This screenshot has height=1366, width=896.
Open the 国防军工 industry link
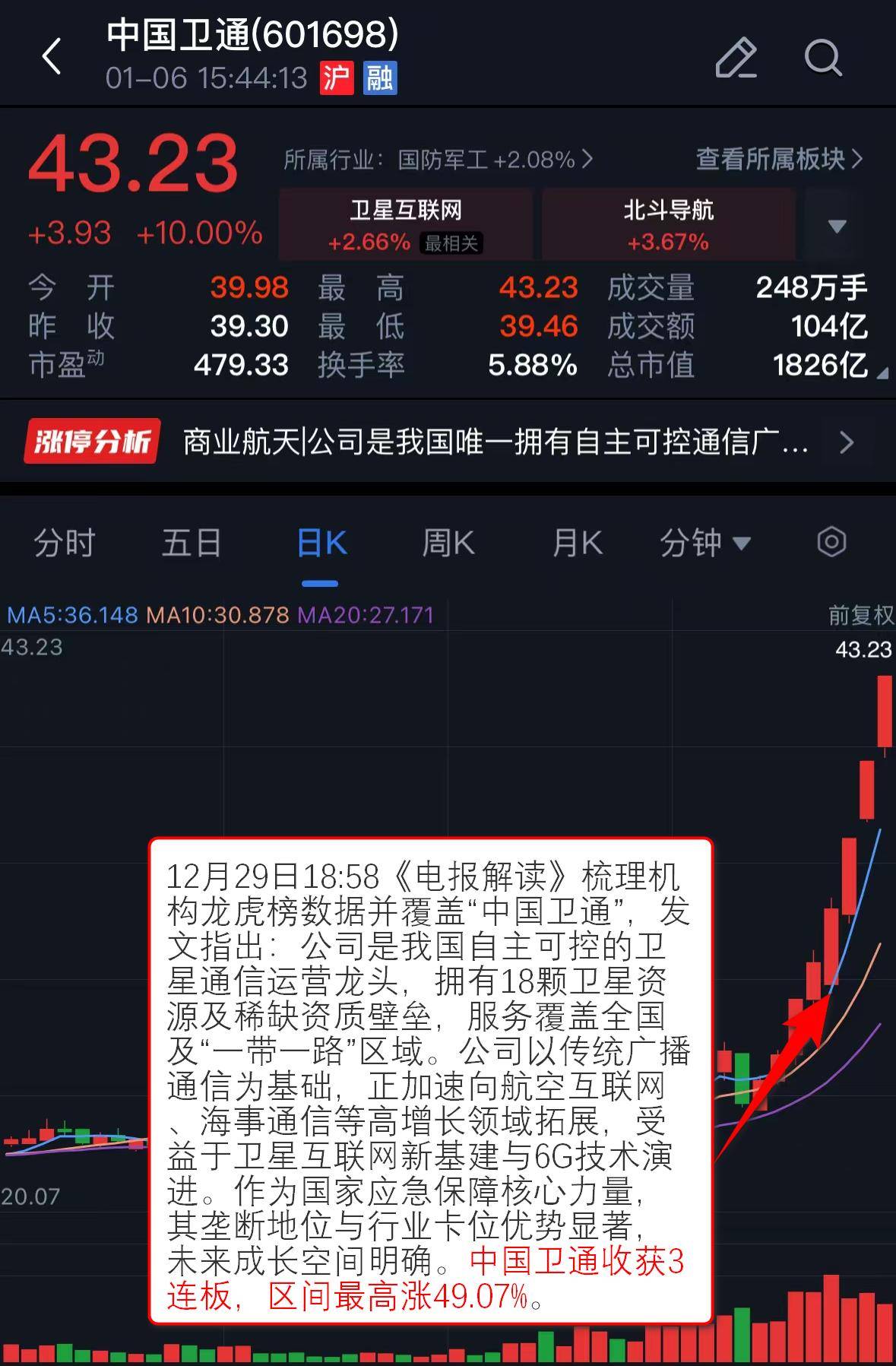[438, 160]
